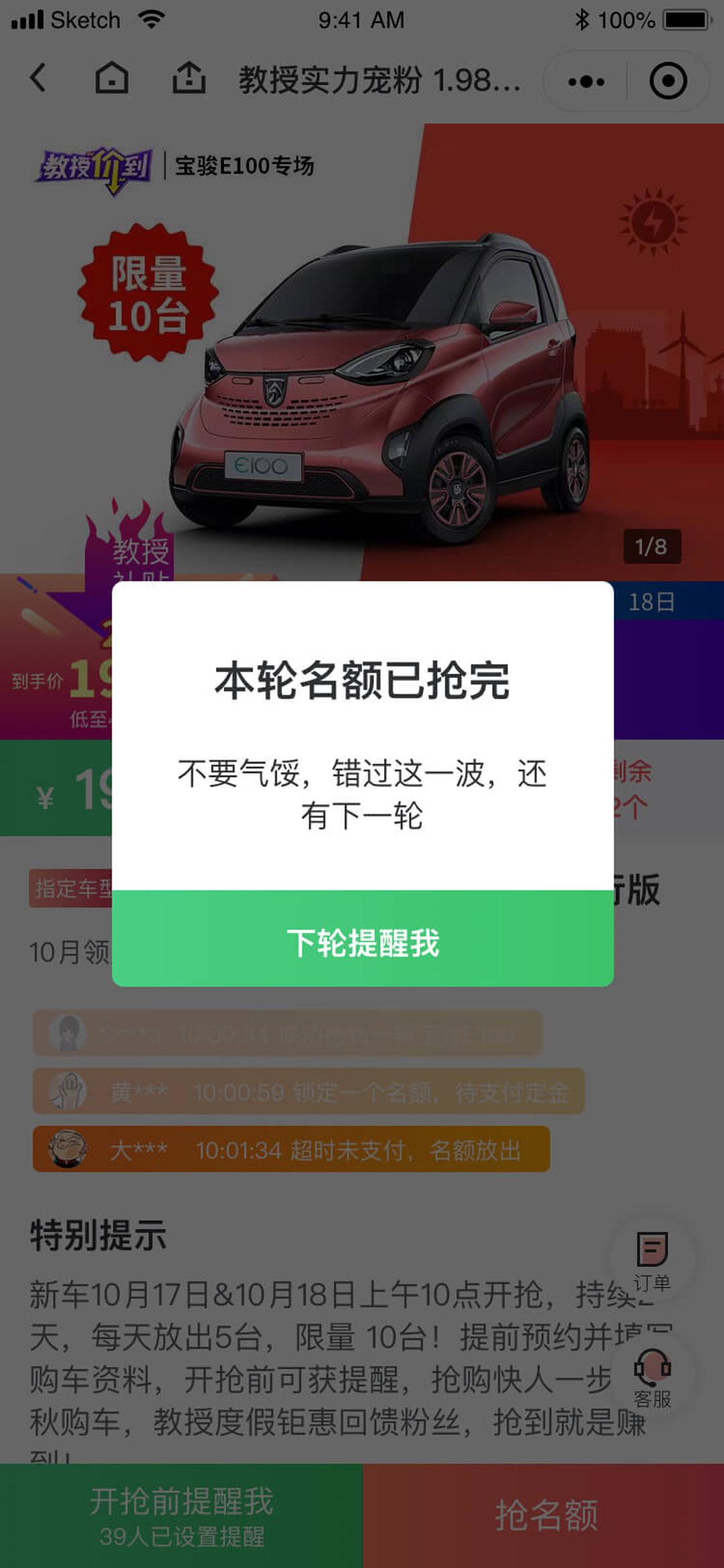
Task: Open the three-dot more menu
Action: pos(586,82)
